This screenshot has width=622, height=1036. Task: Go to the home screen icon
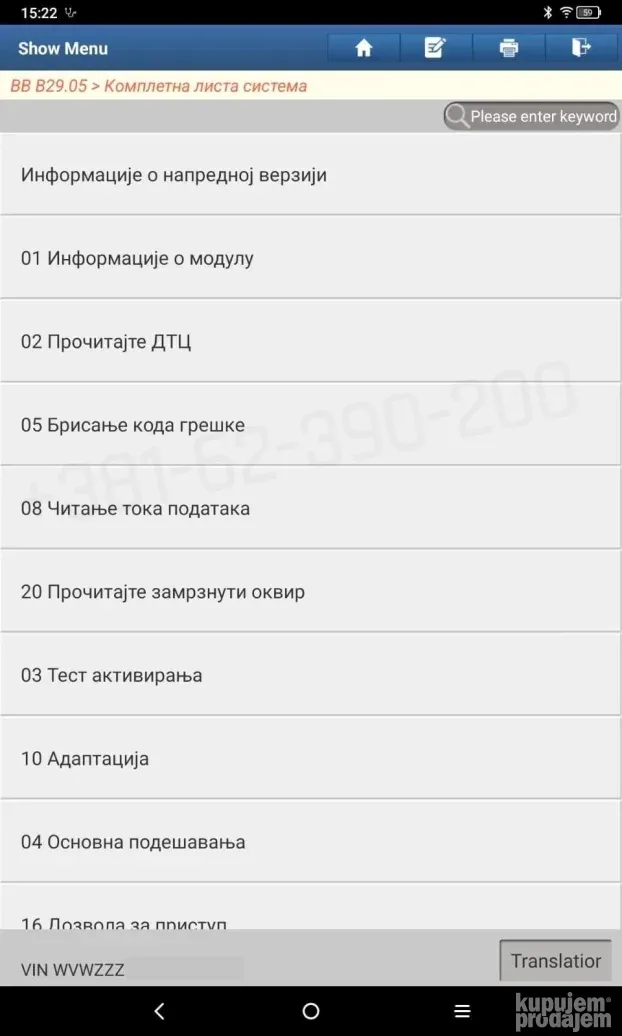[363, 48]
